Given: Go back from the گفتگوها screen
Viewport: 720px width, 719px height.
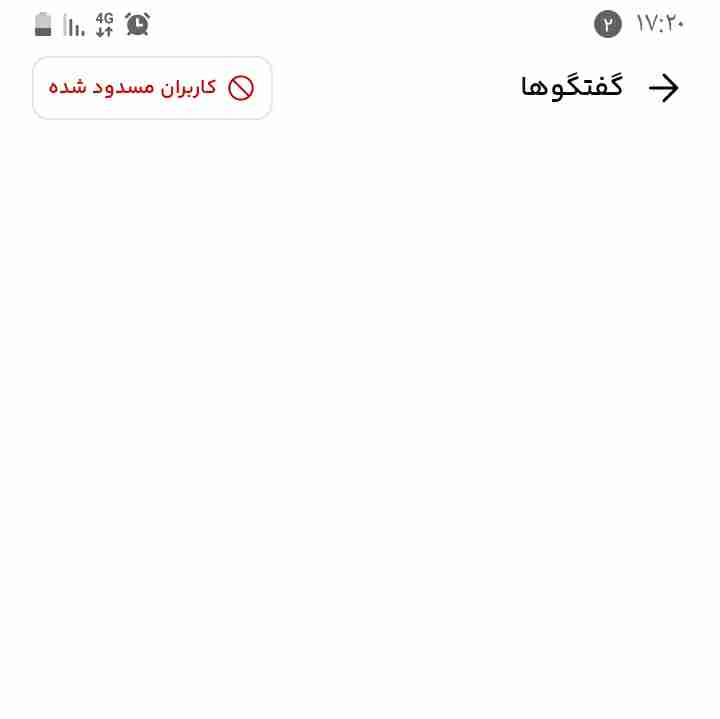Looking at the screenshot, I should click(664, 88).
